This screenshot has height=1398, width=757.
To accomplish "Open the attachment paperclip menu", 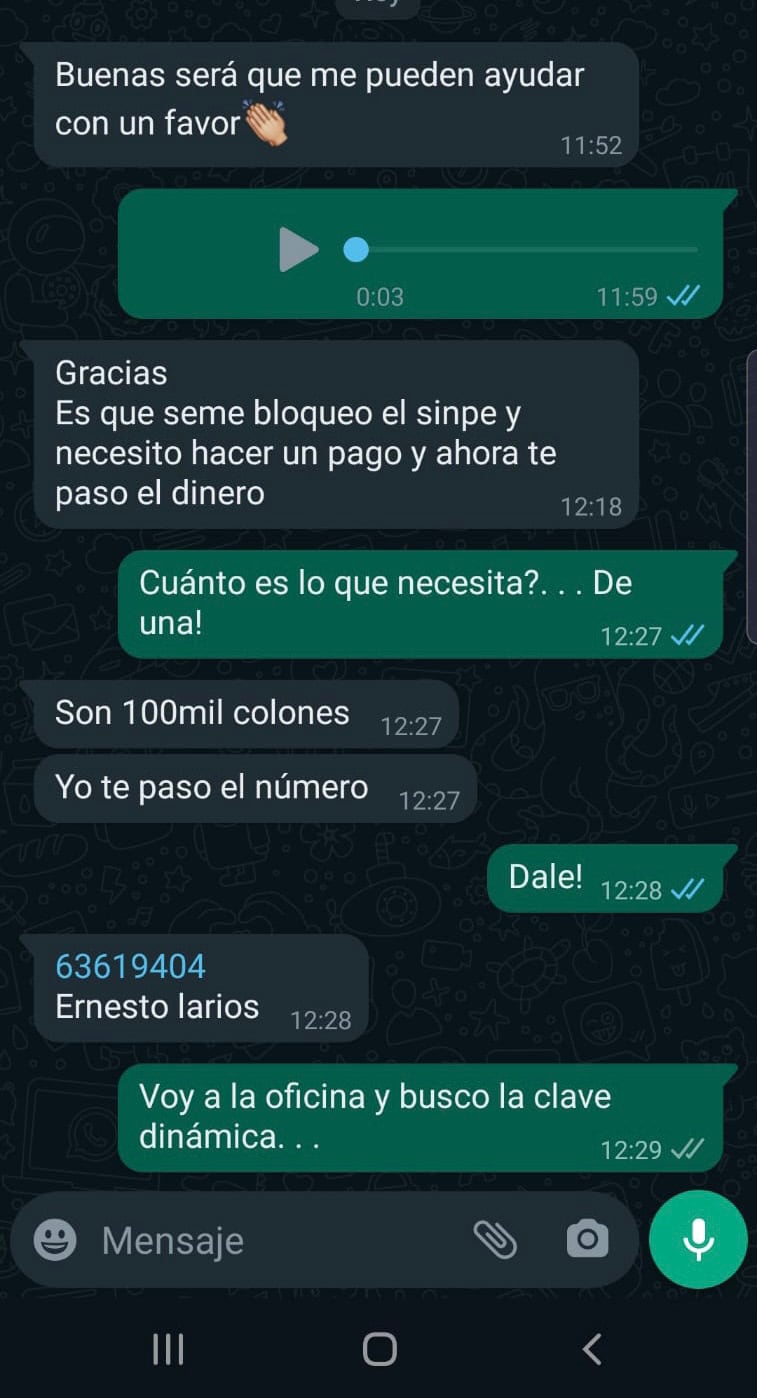I will pyautogui.click(x=494, y=1240).
